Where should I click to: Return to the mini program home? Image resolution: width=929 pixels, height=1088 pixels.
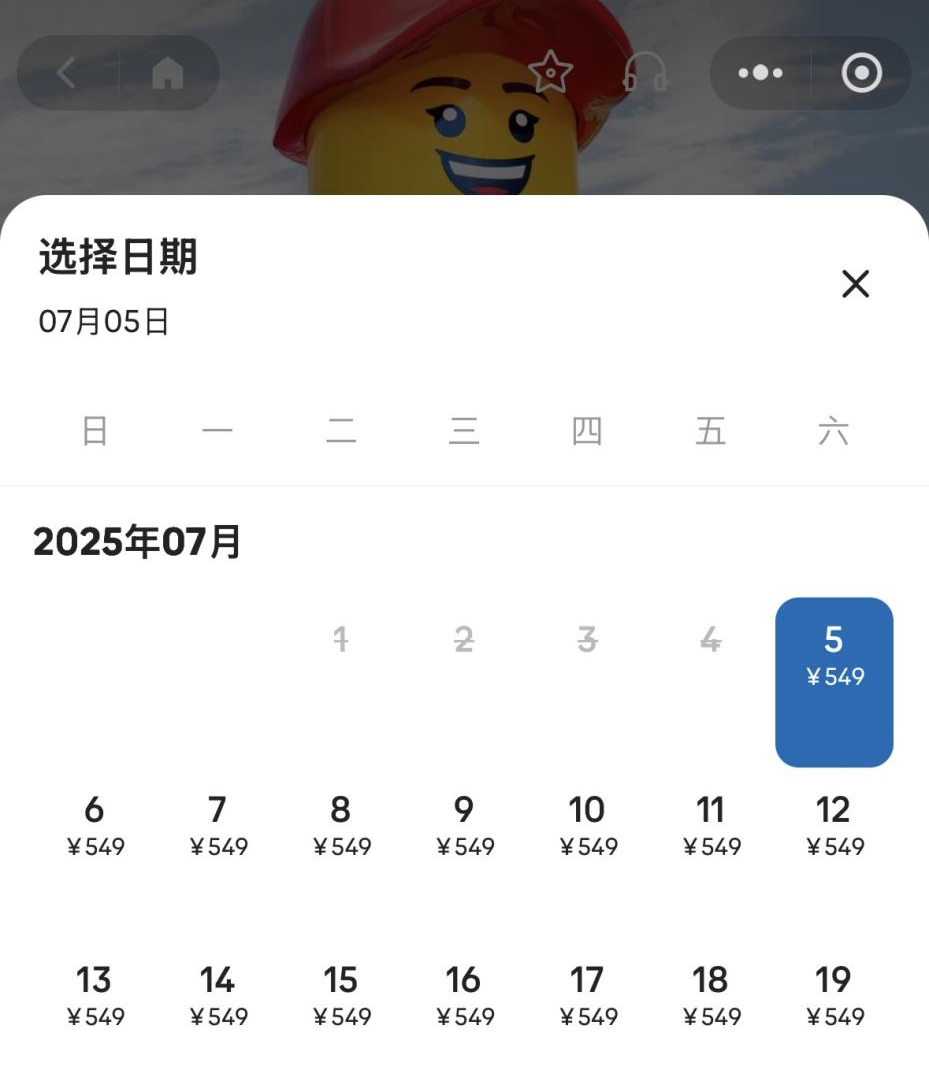tap(168, 73)
